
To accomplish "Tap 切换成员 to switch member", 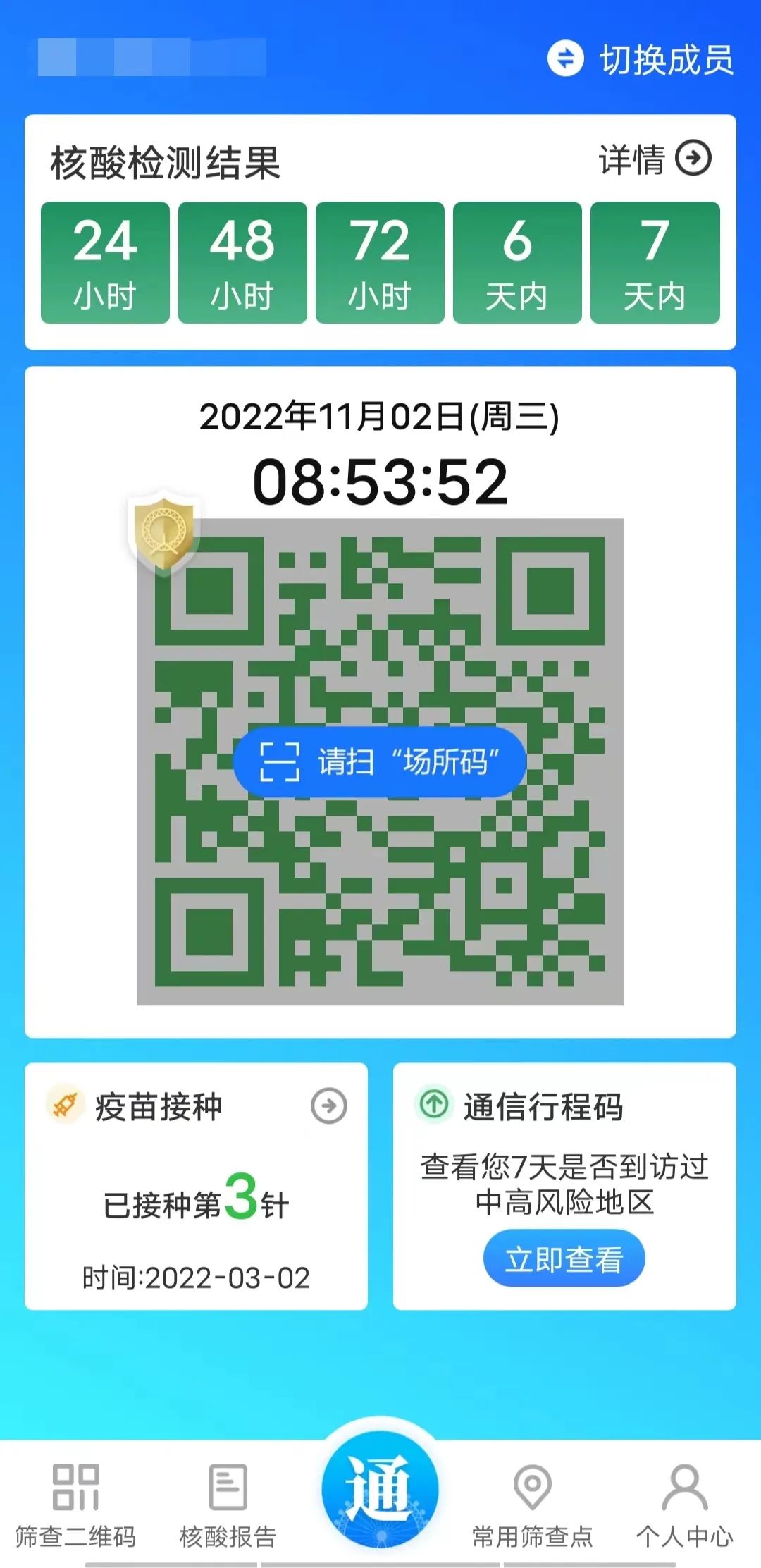I will coord(641,59).
